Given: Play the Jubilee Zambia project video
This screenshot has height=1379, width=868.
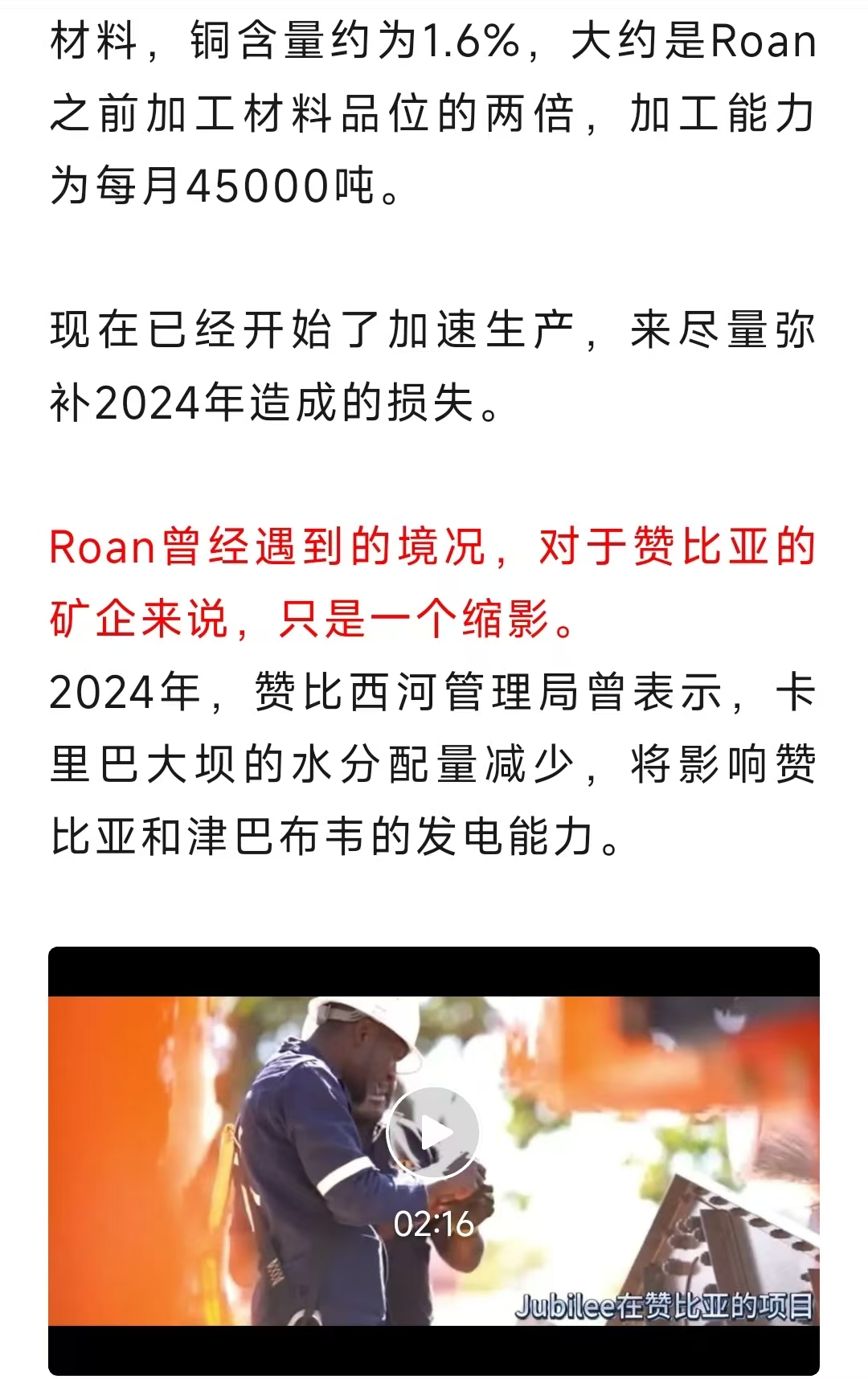Looking at the screenshot, I should point(433,1133).
